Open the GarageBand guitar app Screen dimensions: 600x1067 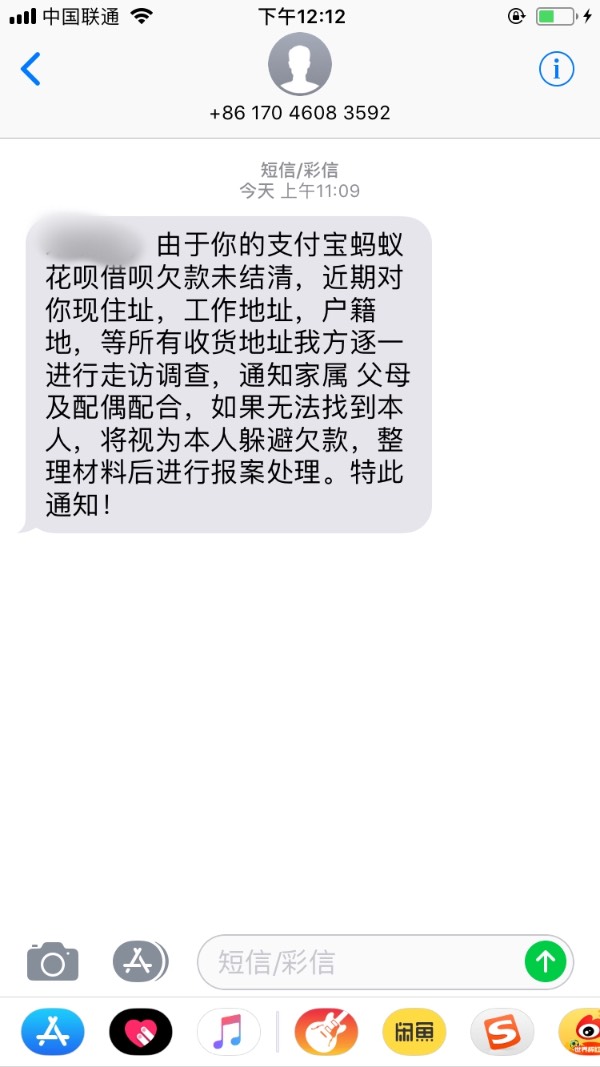[x=327, y=1032]
